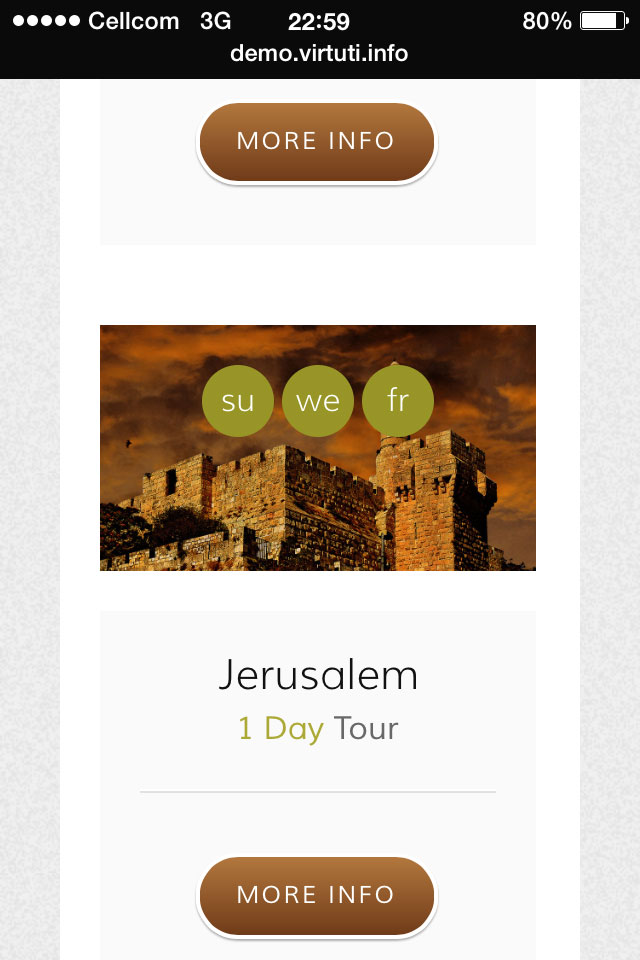
Task: Open More Info button above the castle photo
Action: pyautogui.click(x=317, y=141)
